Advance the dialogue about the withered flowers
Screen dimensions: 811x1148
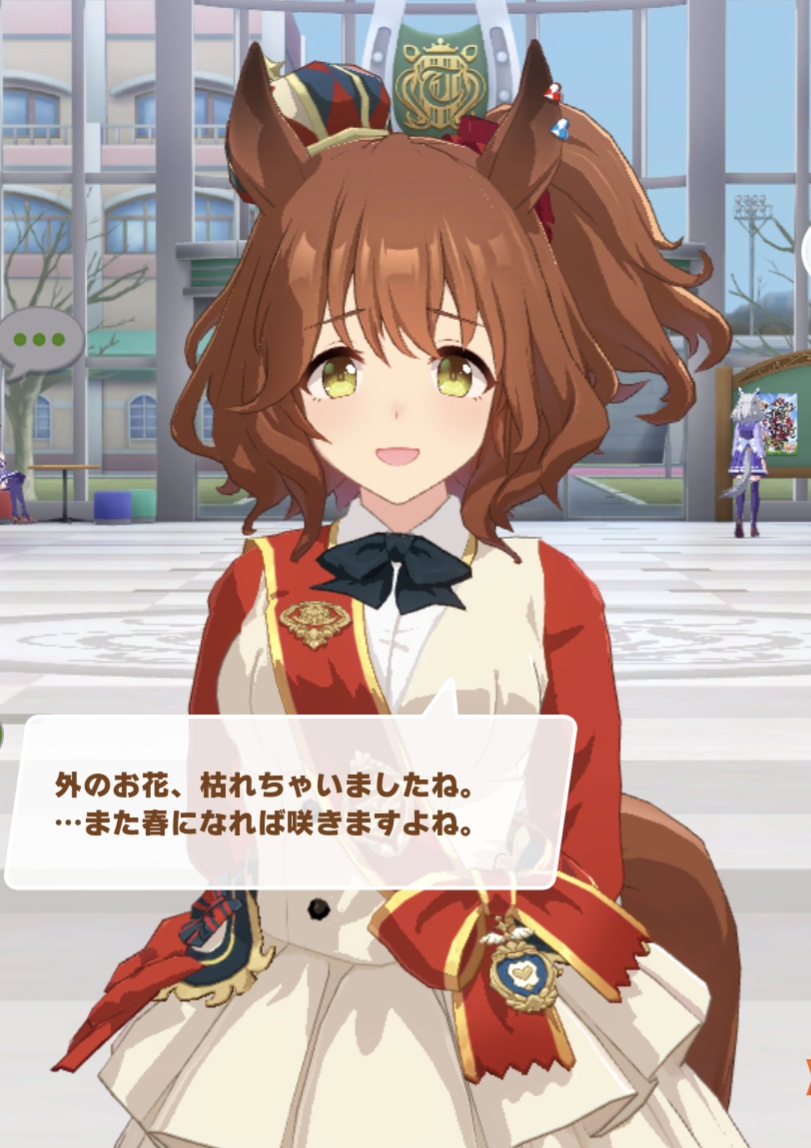point(290,801)
